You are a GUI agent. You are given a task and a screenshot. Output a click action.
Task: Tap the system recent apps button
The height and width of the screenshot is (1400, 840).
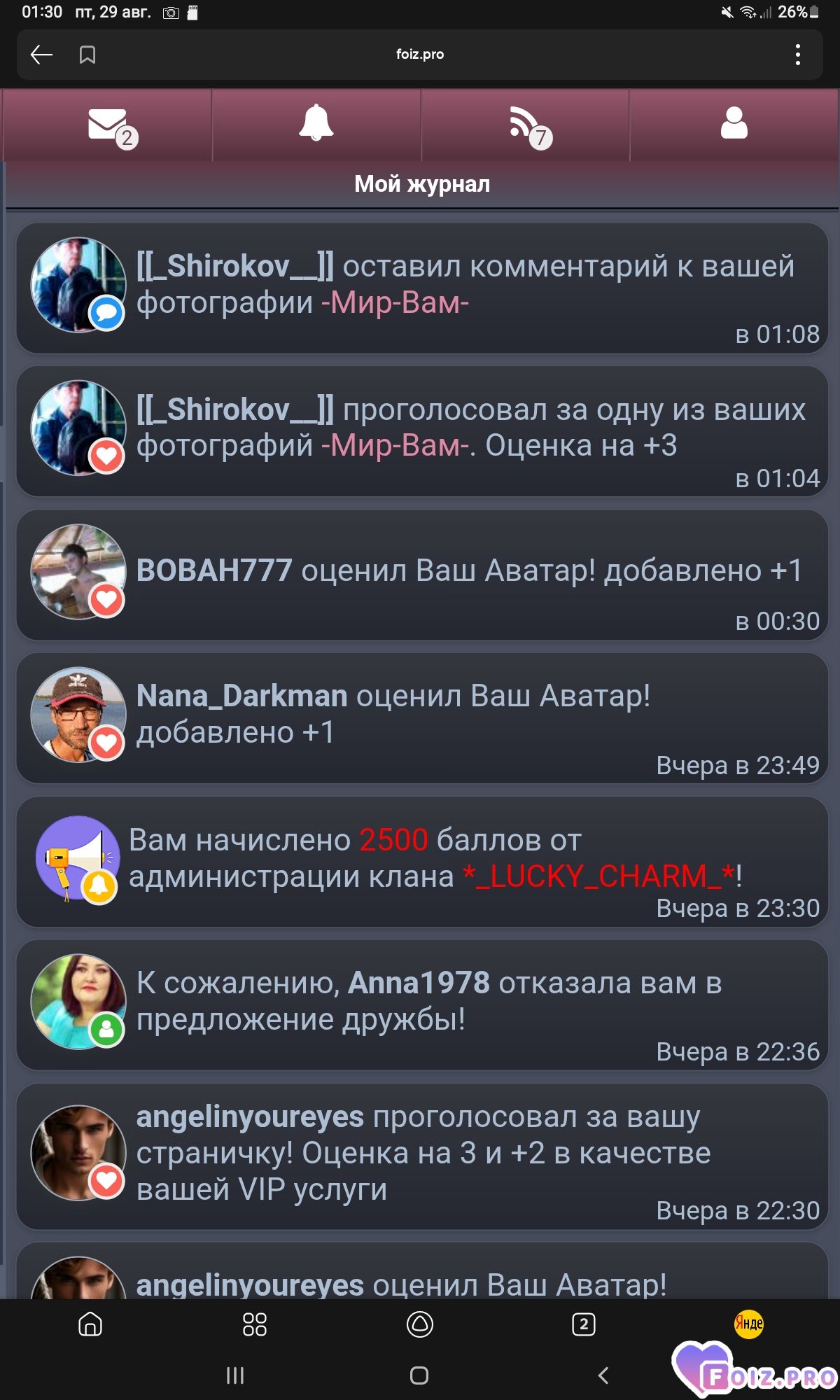click(x=235, y=1375)
